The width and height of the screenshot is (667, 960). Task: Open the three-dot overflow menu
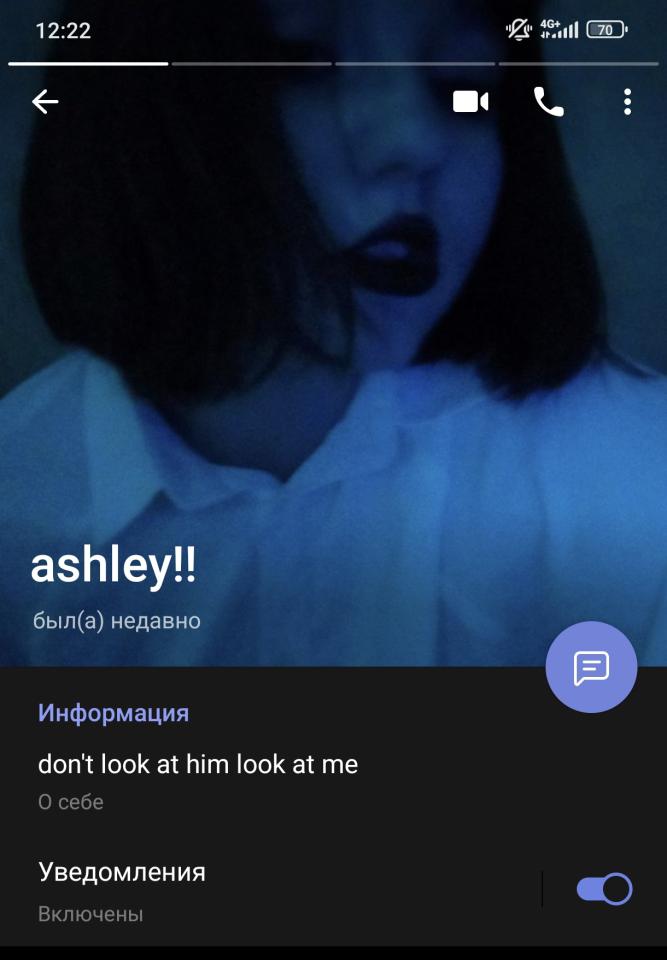point(627,101)
